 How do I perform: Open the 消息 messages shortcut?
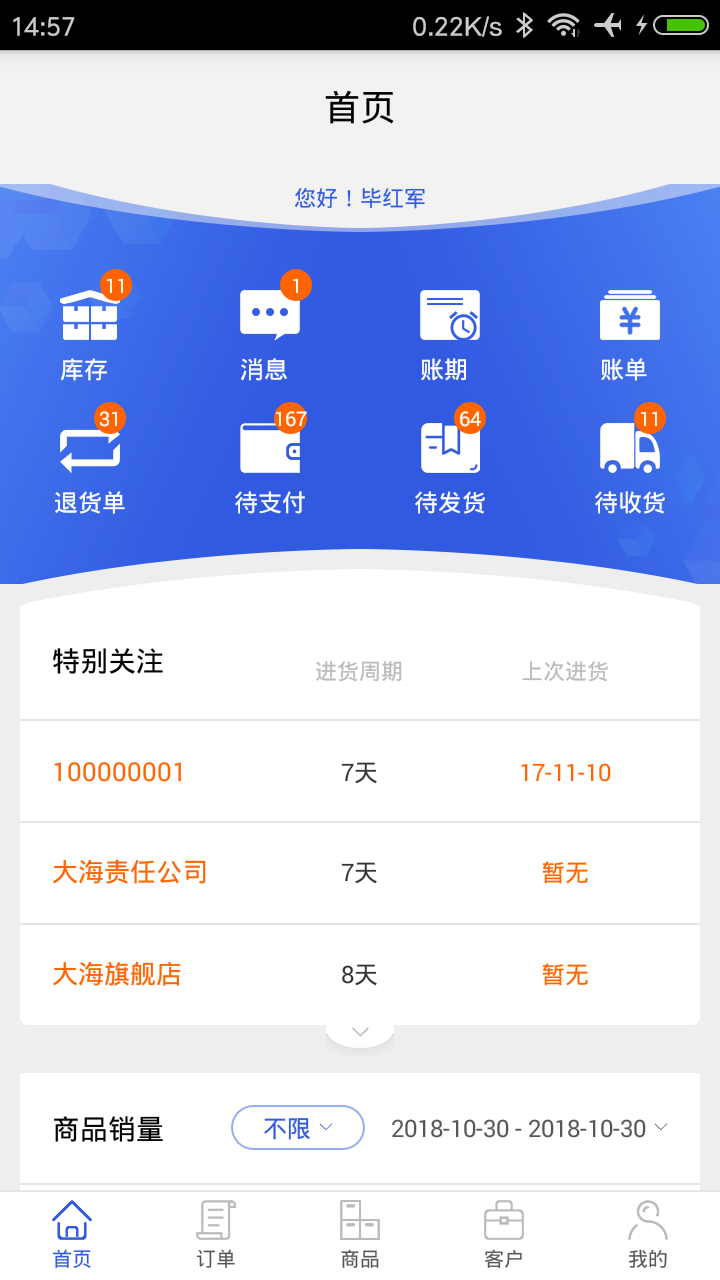click(268, 328)
